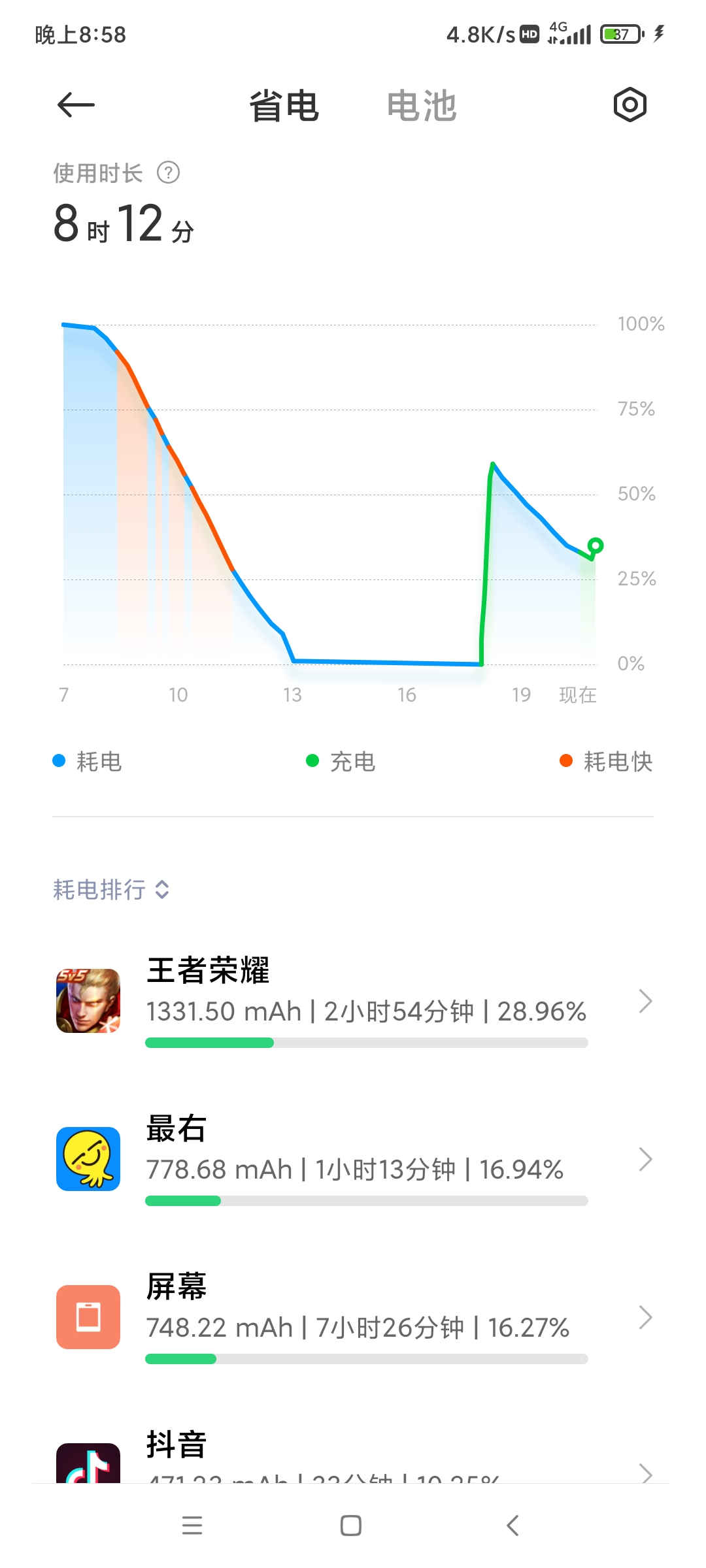Open recent apps from navigation bar
Viewport: 706px width, 1568px height.
192,1526
